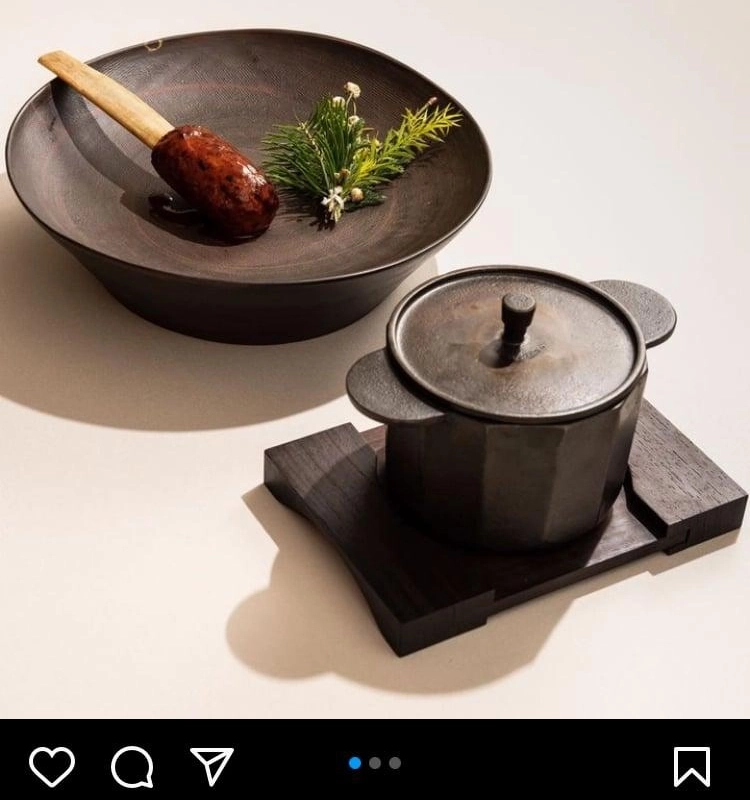The width and height of the screenshot is (750, 800).
Task: Open the comments on this post
Action: coord(132,767)
